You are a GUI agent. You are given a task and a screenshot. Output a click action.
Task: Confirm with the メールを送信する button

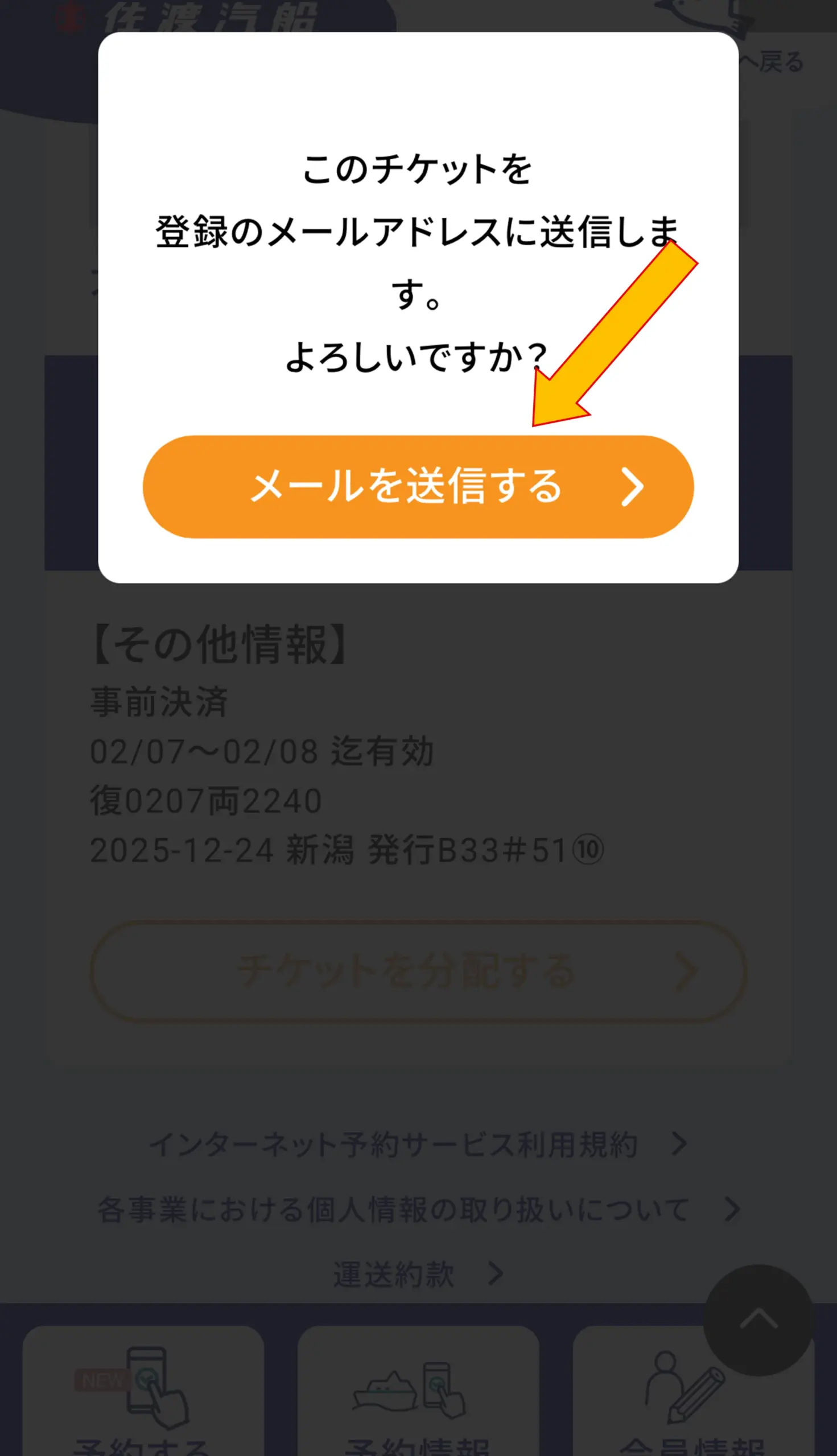click(x=418, y=486)
